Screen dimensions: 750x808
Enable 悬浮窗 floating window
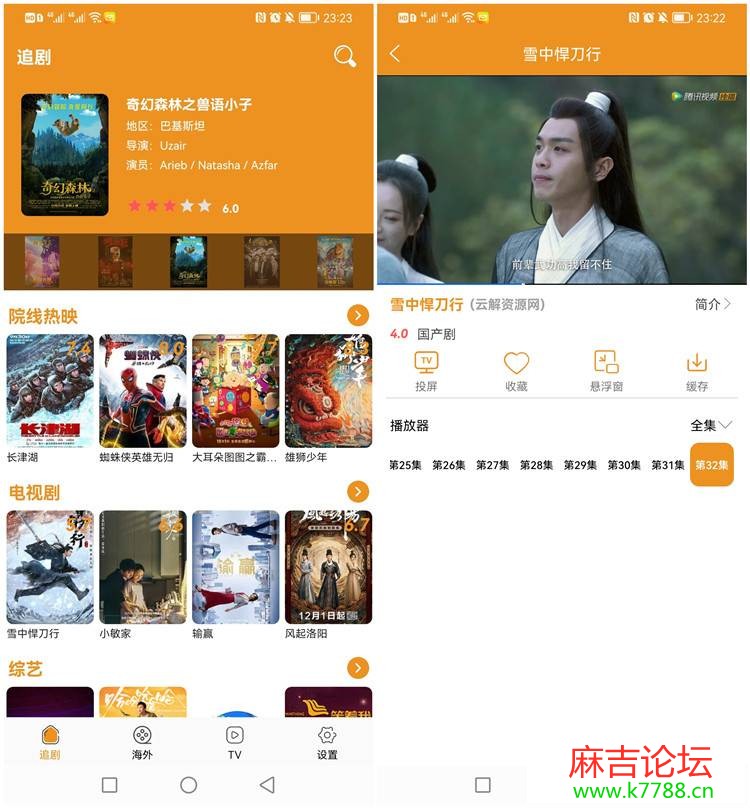606,370
